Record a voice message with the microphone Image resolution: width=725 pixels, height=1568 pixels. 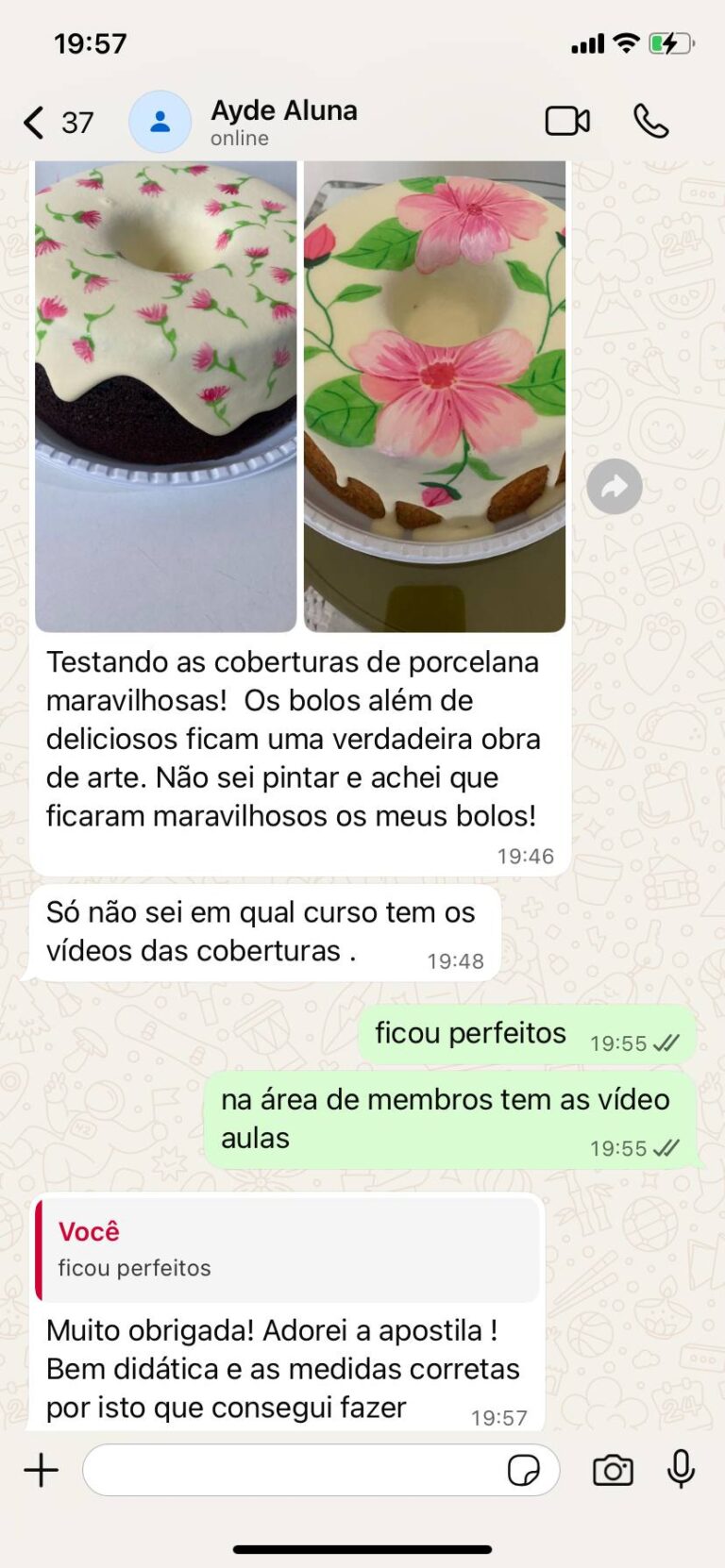pos(681,1470)
